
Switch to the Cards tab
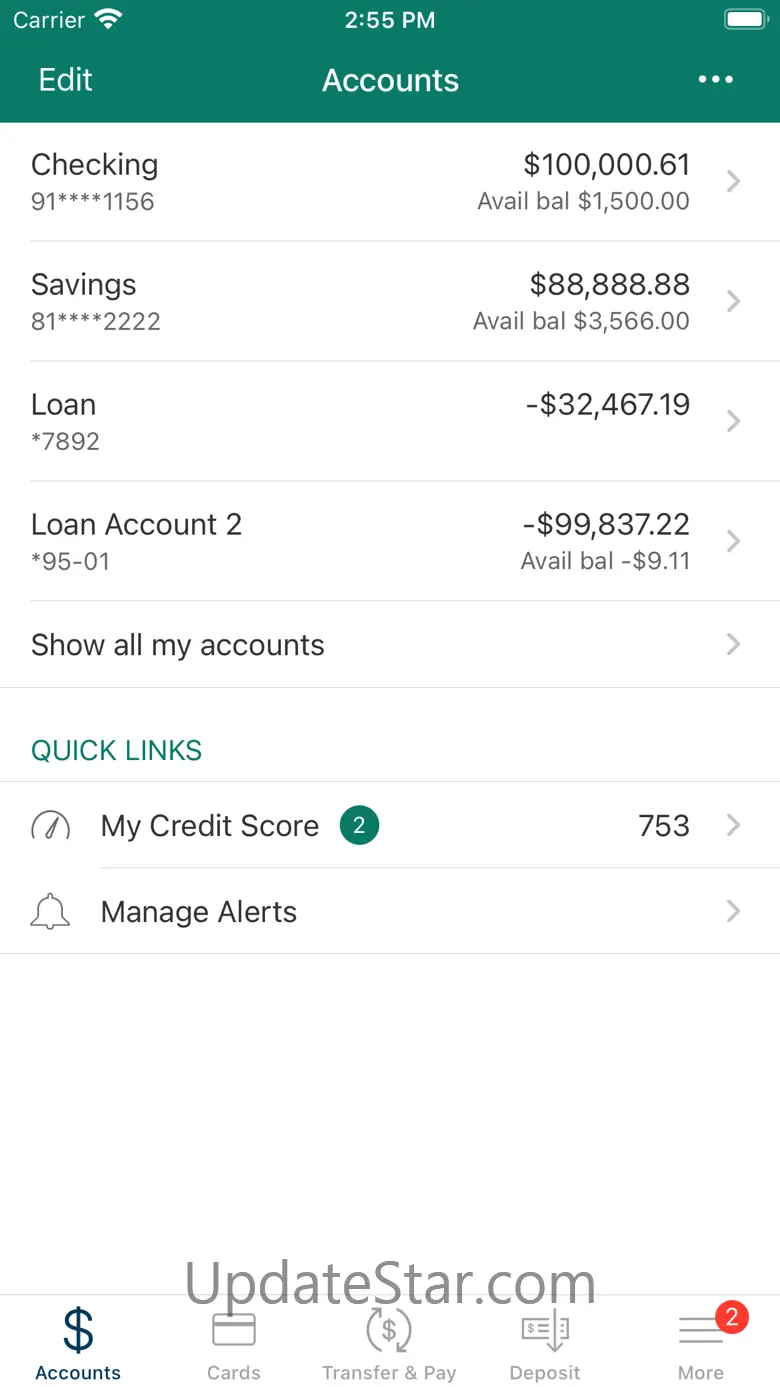(x=234, y=1342)
